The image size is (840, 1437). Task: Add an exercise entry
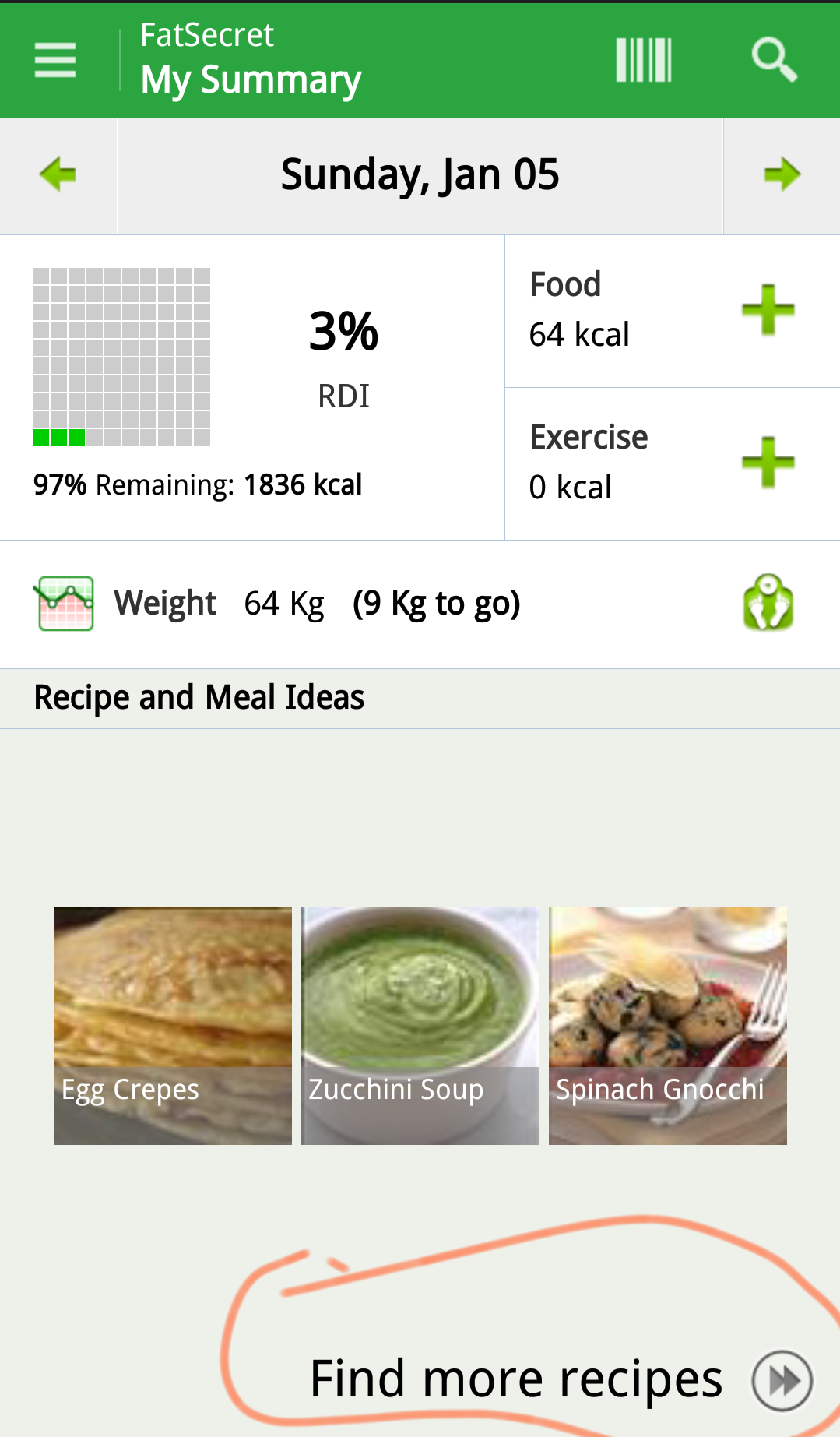(x=768, y=463)
